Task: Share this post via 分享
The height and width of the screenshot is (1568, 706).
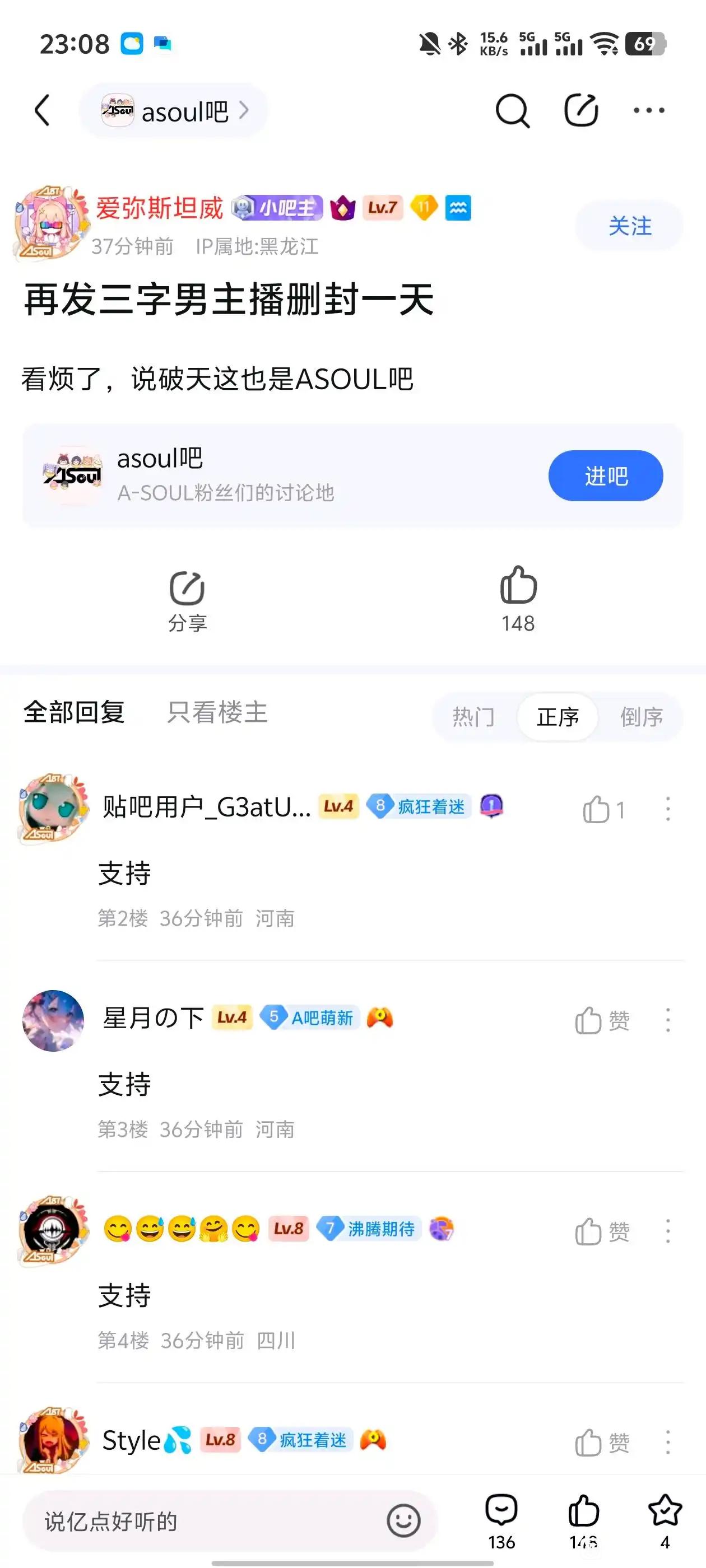Action: tap(187, 600)
